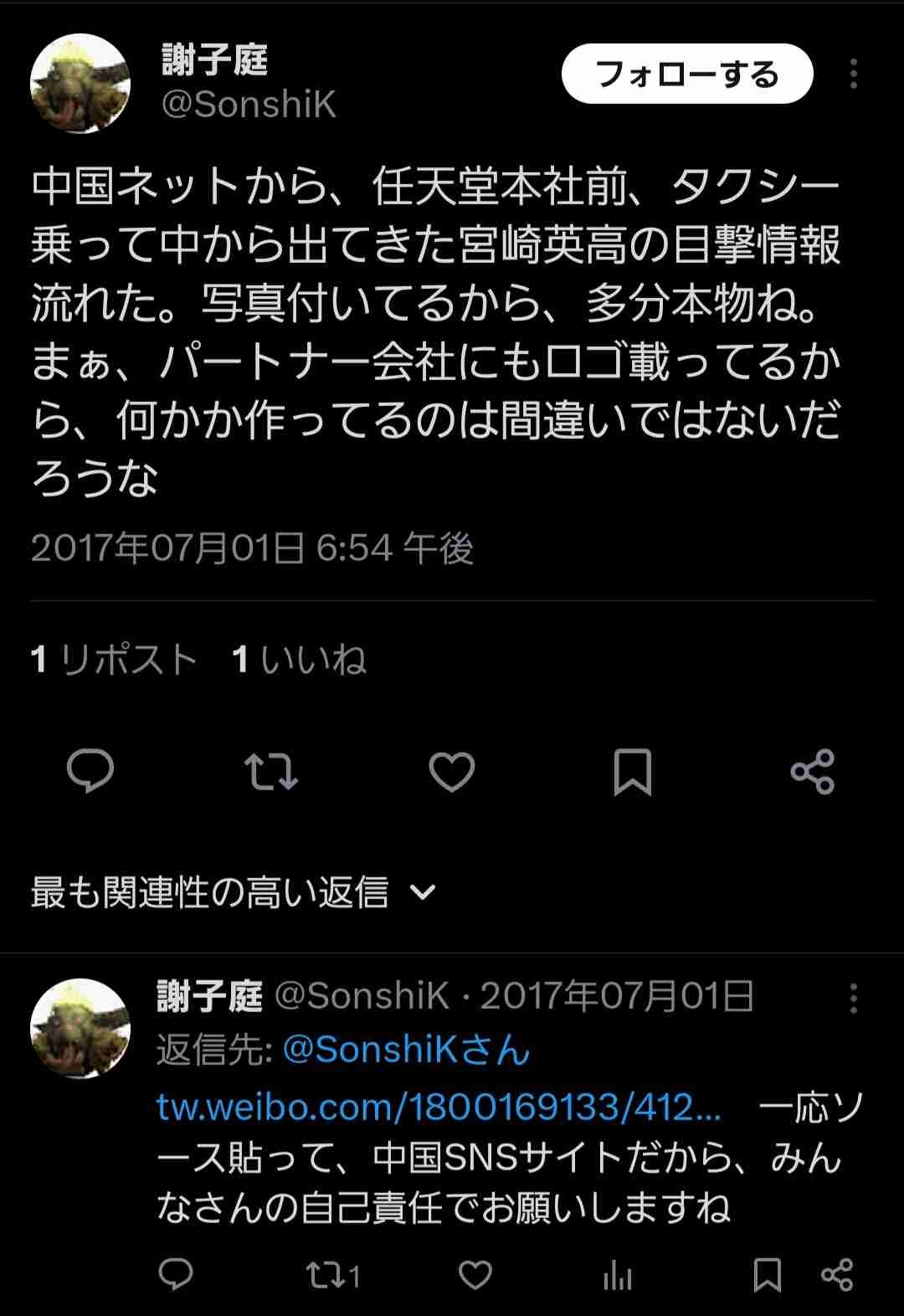View analytics of the reply post

tap(618, 1275)
